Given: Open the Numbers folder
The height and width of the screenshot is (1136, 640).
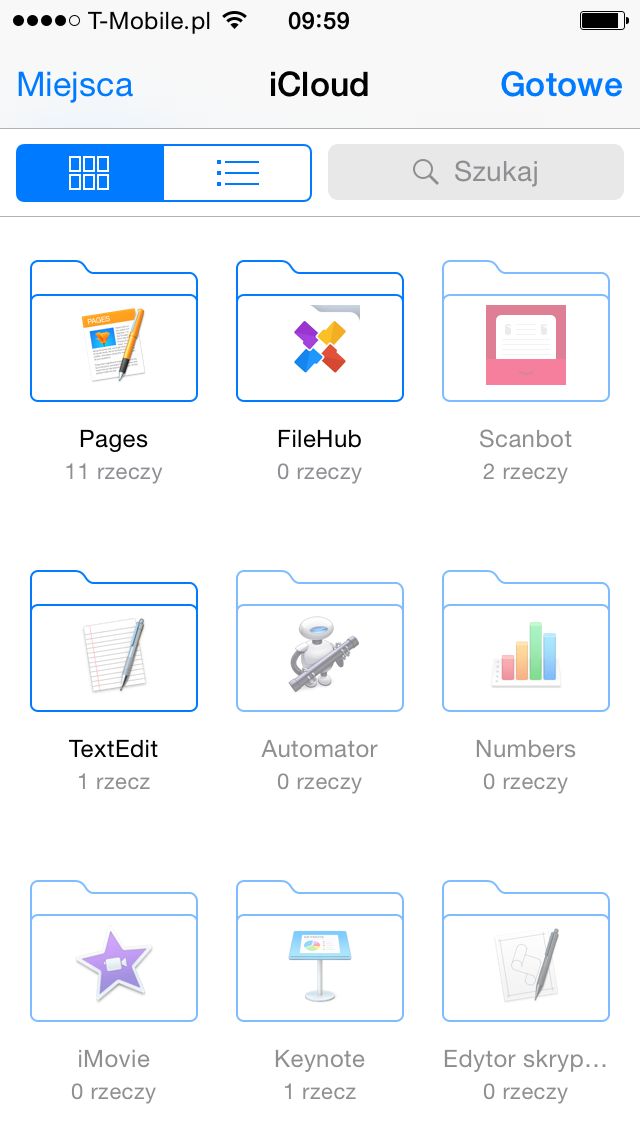Looking at the screenshot, I should (x=525, y=641).
